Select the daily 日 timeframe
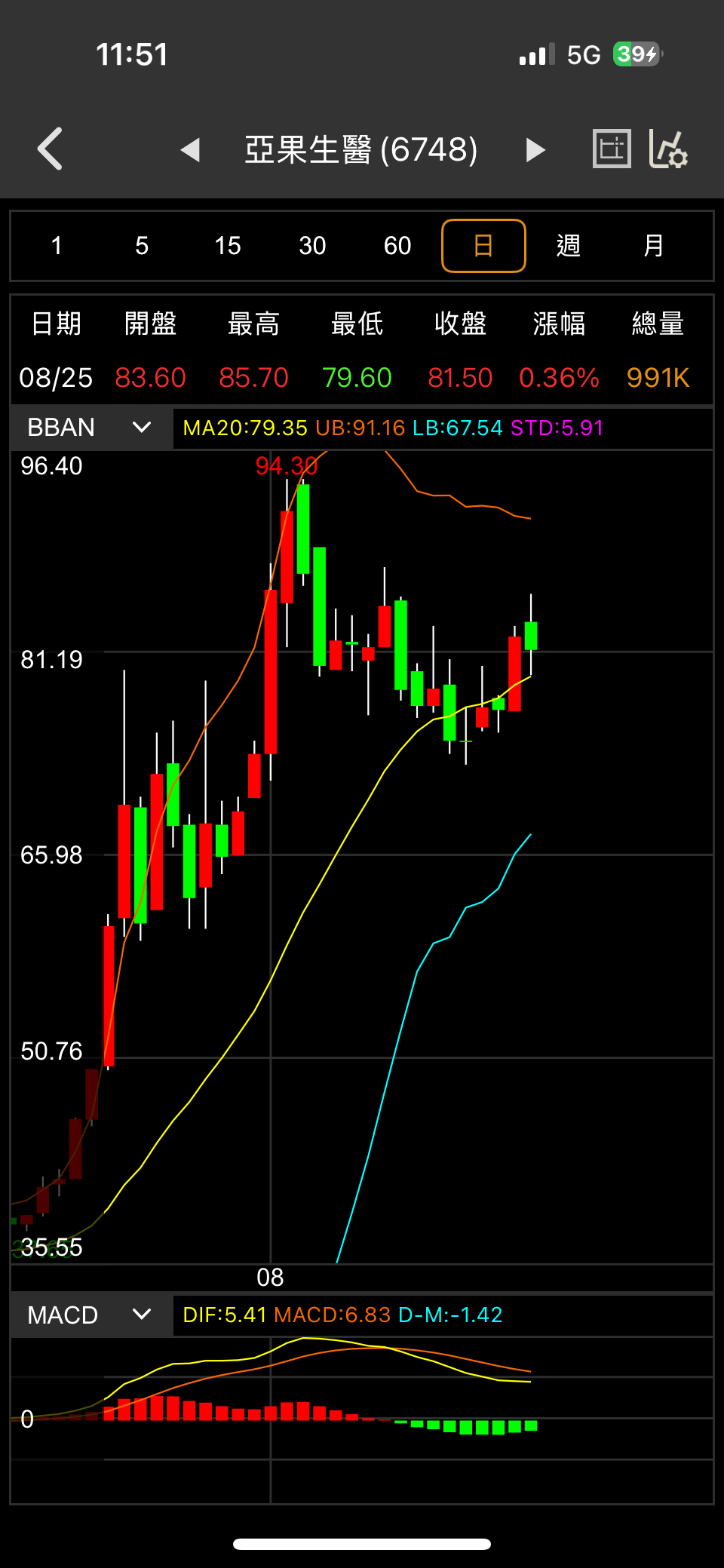The image size is (724, 1568). coord(483,246)
